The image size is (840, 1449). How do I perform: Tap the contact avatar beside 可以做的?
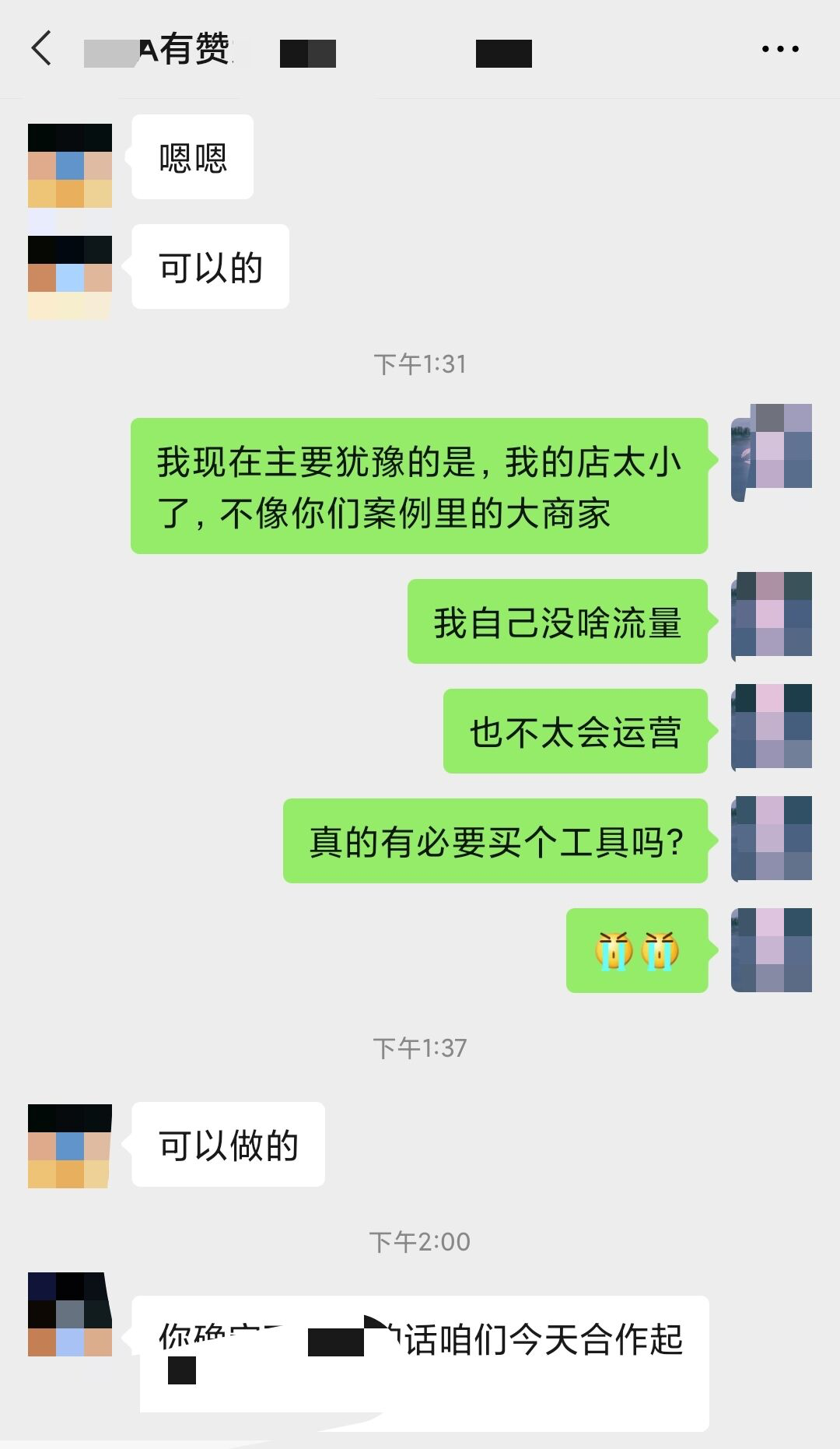point(68,1144)
